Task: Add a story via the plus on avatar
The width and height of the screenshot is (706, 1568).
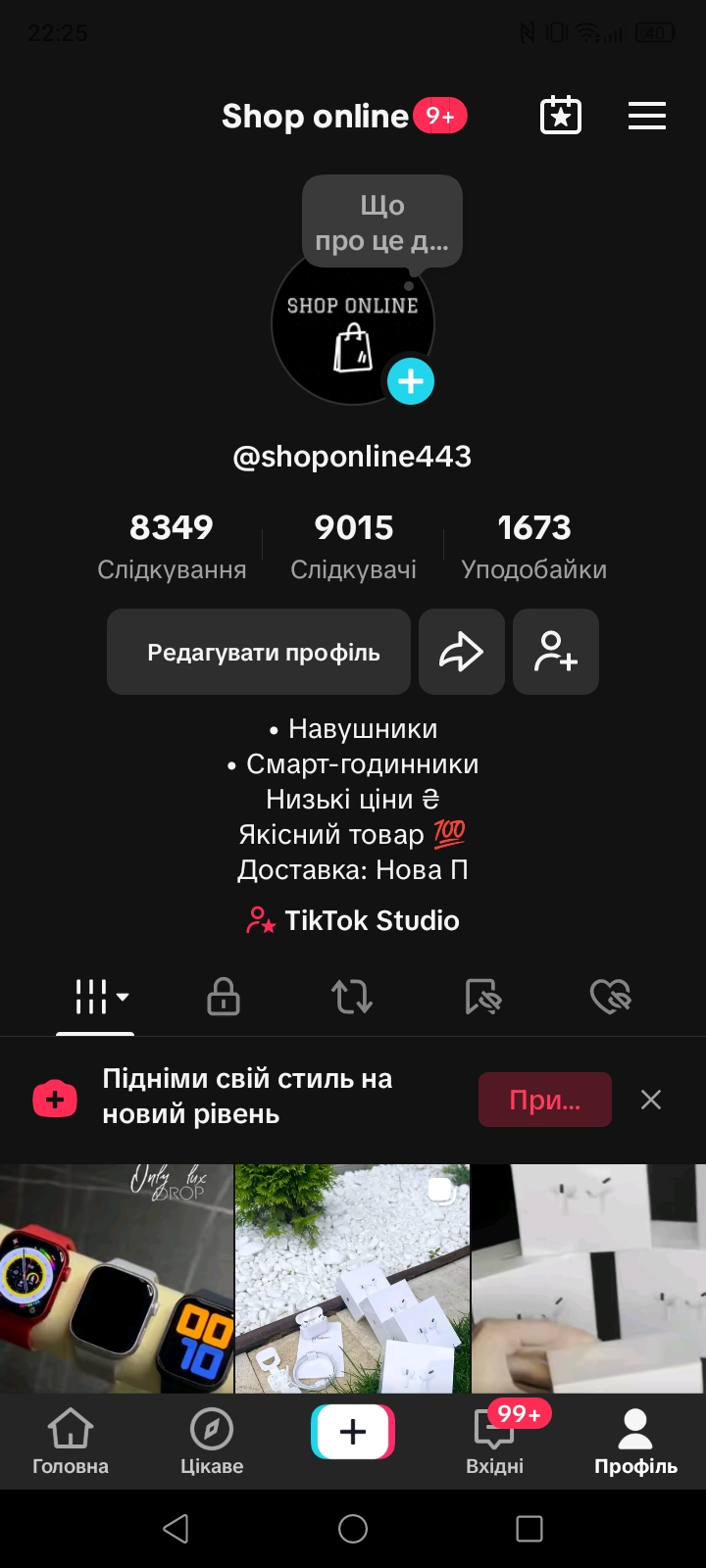Action: click(411, 381)
